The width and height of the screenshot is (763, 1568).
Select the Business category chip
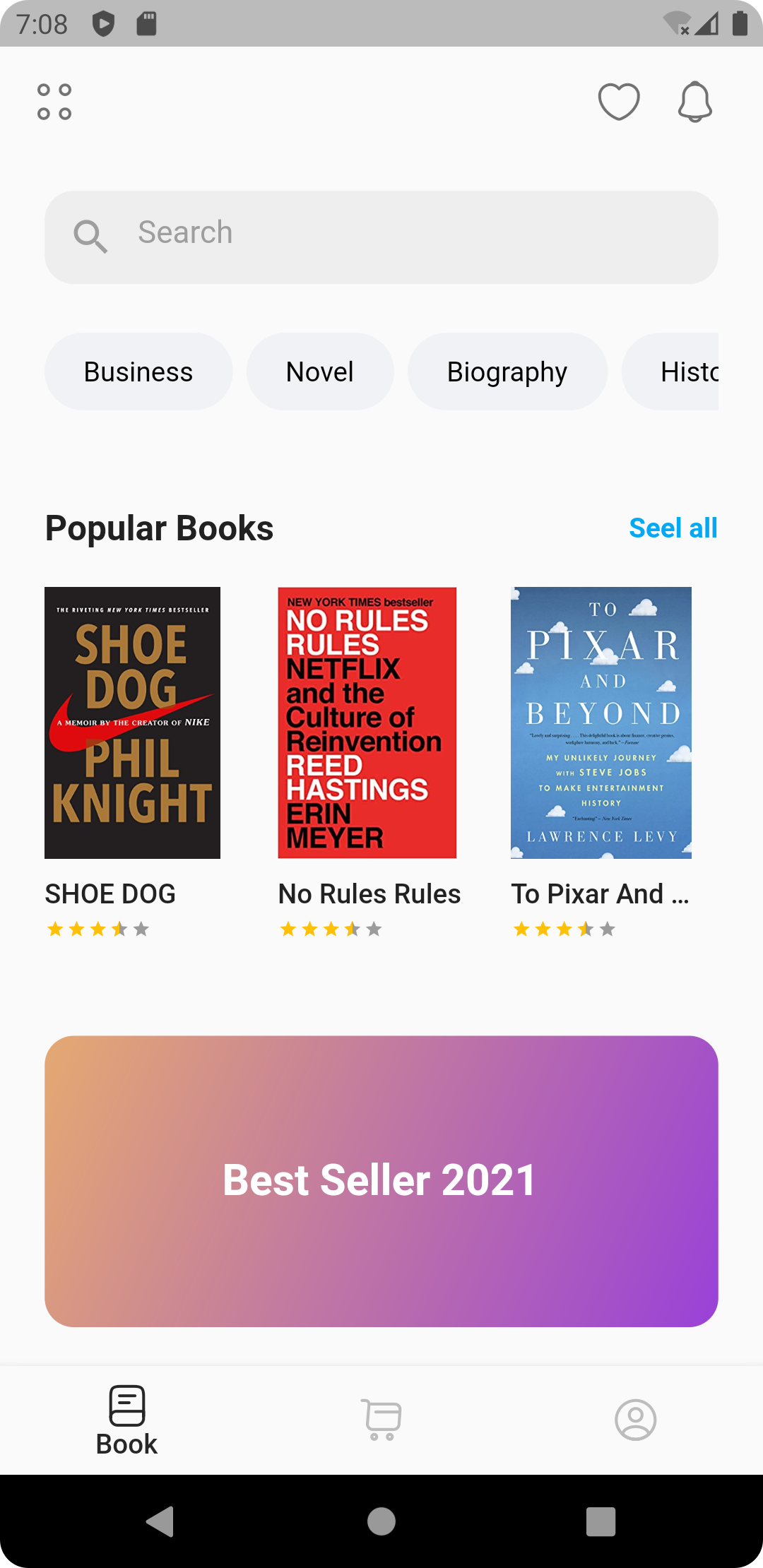tap(138, 371)
